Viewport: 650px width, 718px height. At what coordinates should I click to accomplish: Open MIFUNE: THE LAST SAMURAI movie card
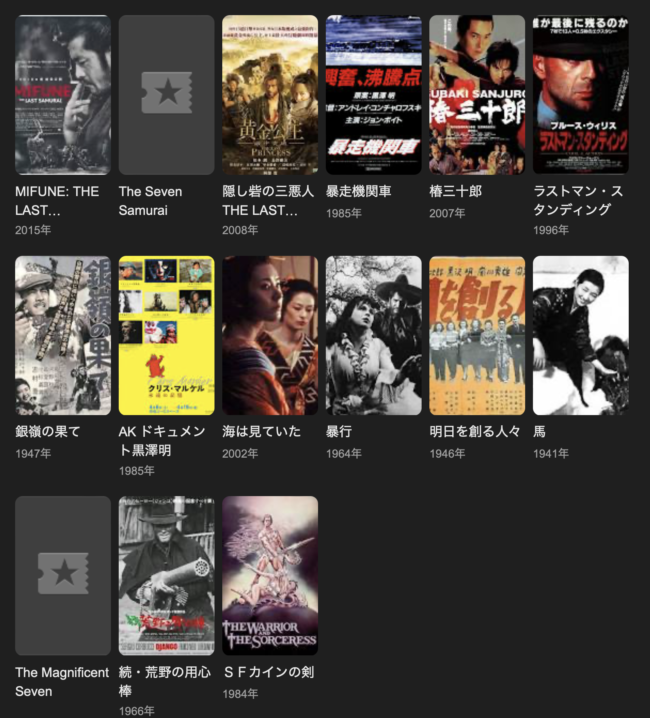click(63, 95)
